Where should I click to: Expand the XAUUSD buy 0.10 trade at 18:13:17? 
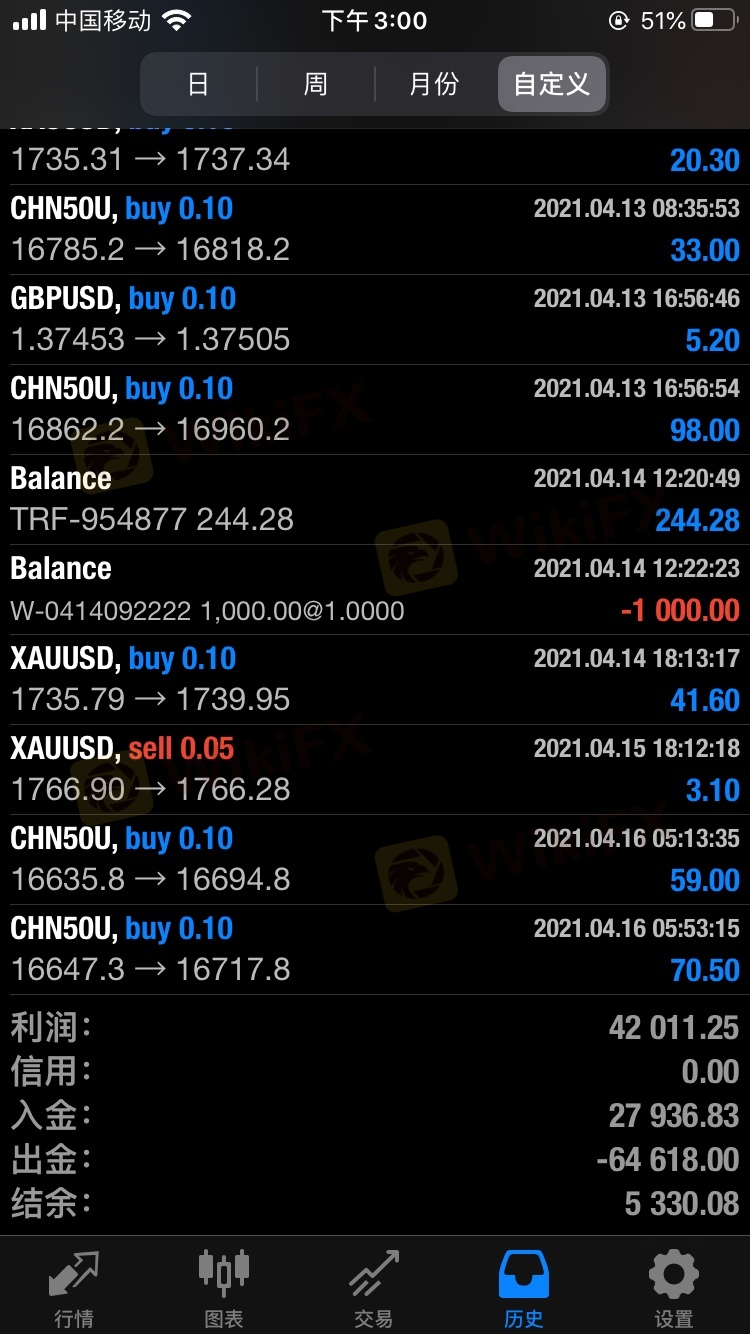click(375, 679)
